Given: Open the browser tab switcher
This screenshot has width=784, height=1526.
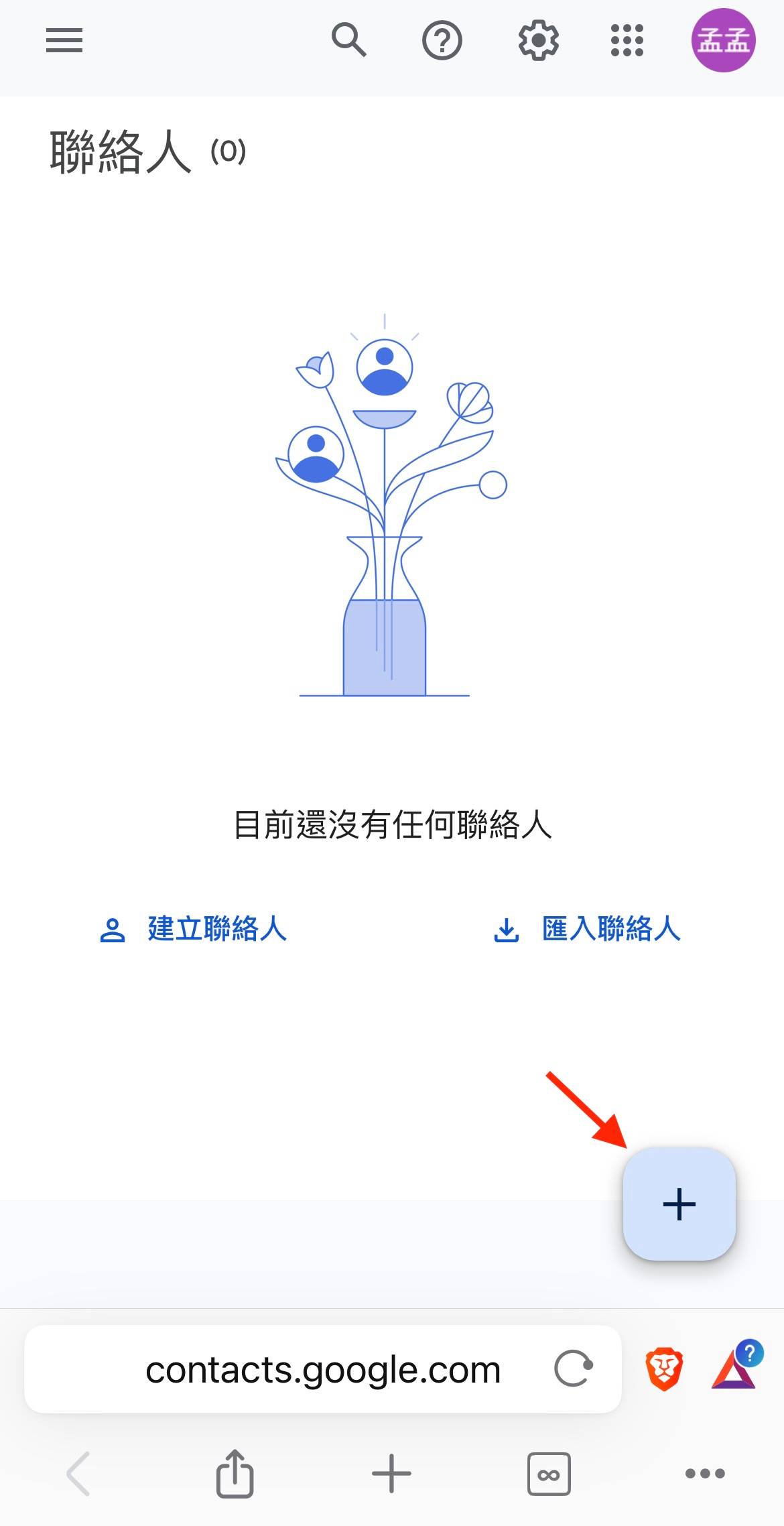Looking at the screenshot, I should (549, 1474).
